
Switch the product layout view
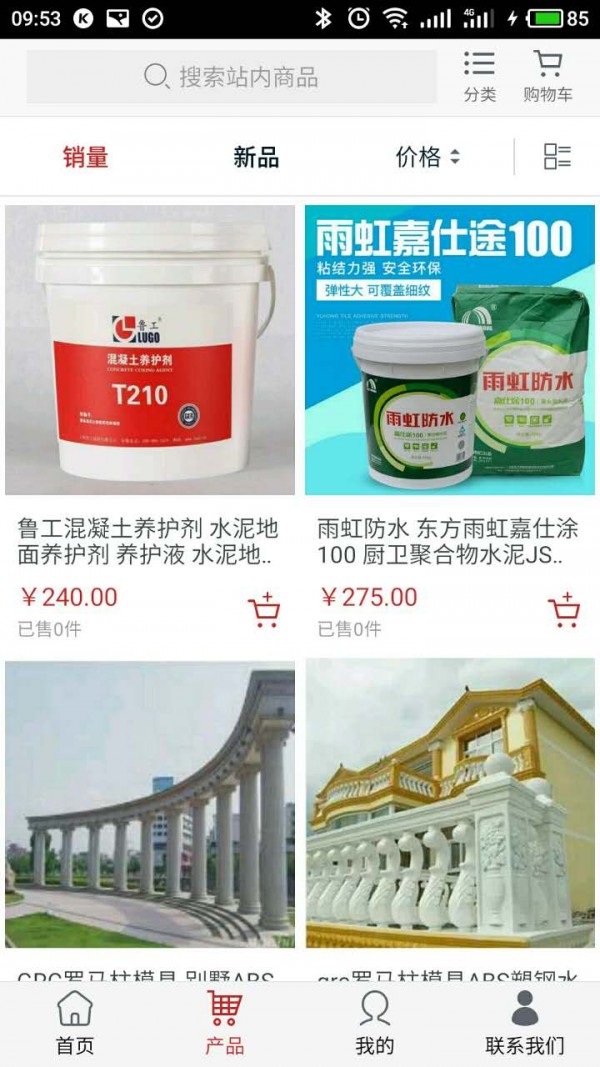coord(557,156)
